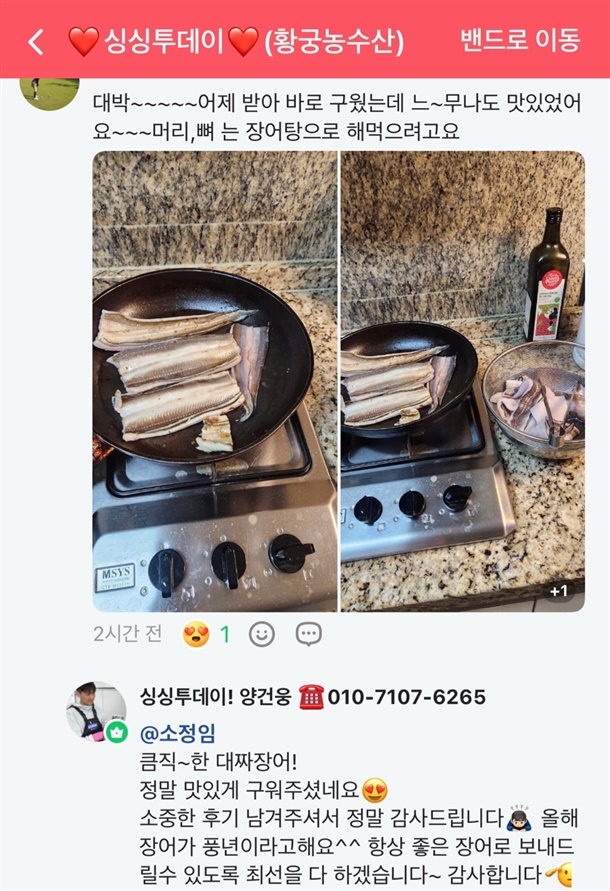Open the left eel frying pan photo
The image size is (610, 891).
tap(215, 381)
